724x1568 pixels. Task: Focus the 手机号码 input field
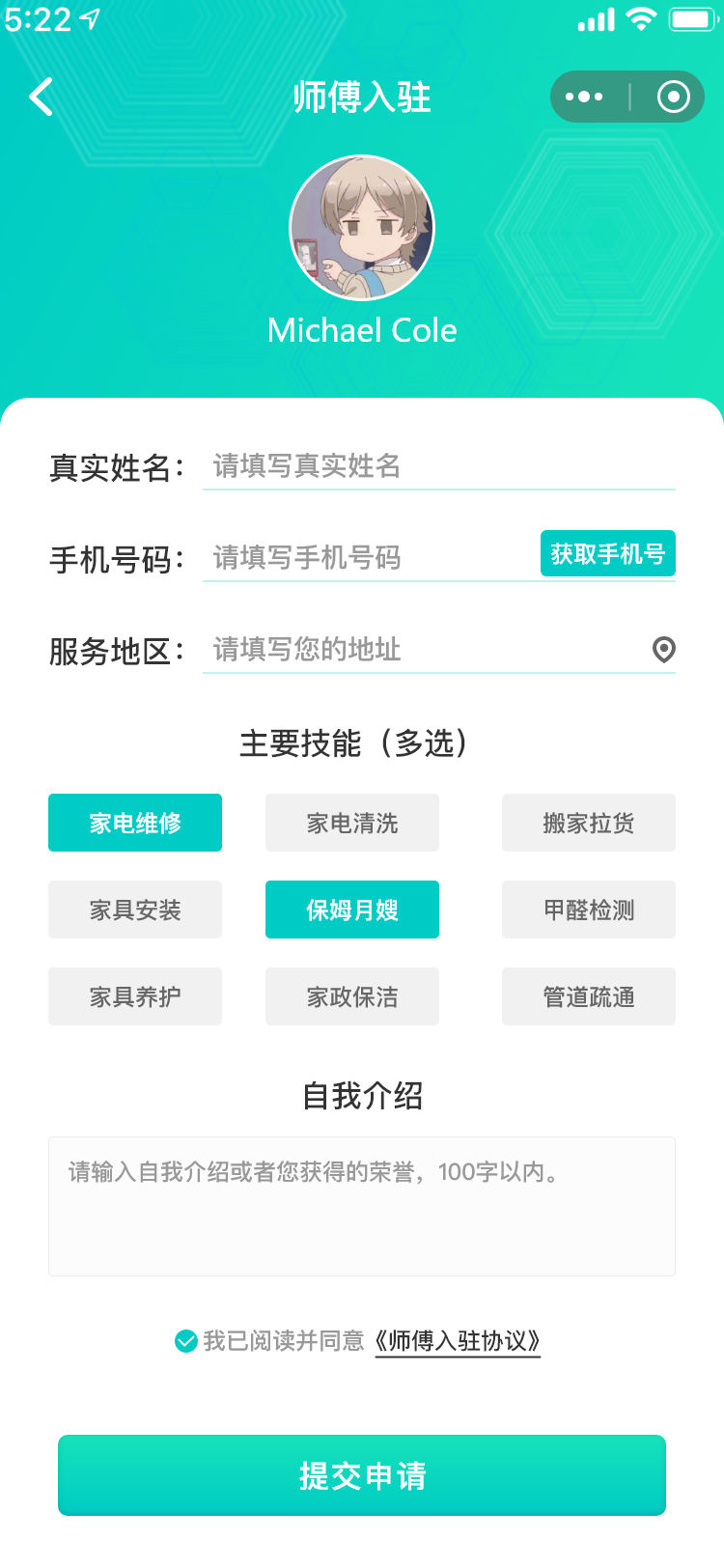coord(367,558)
